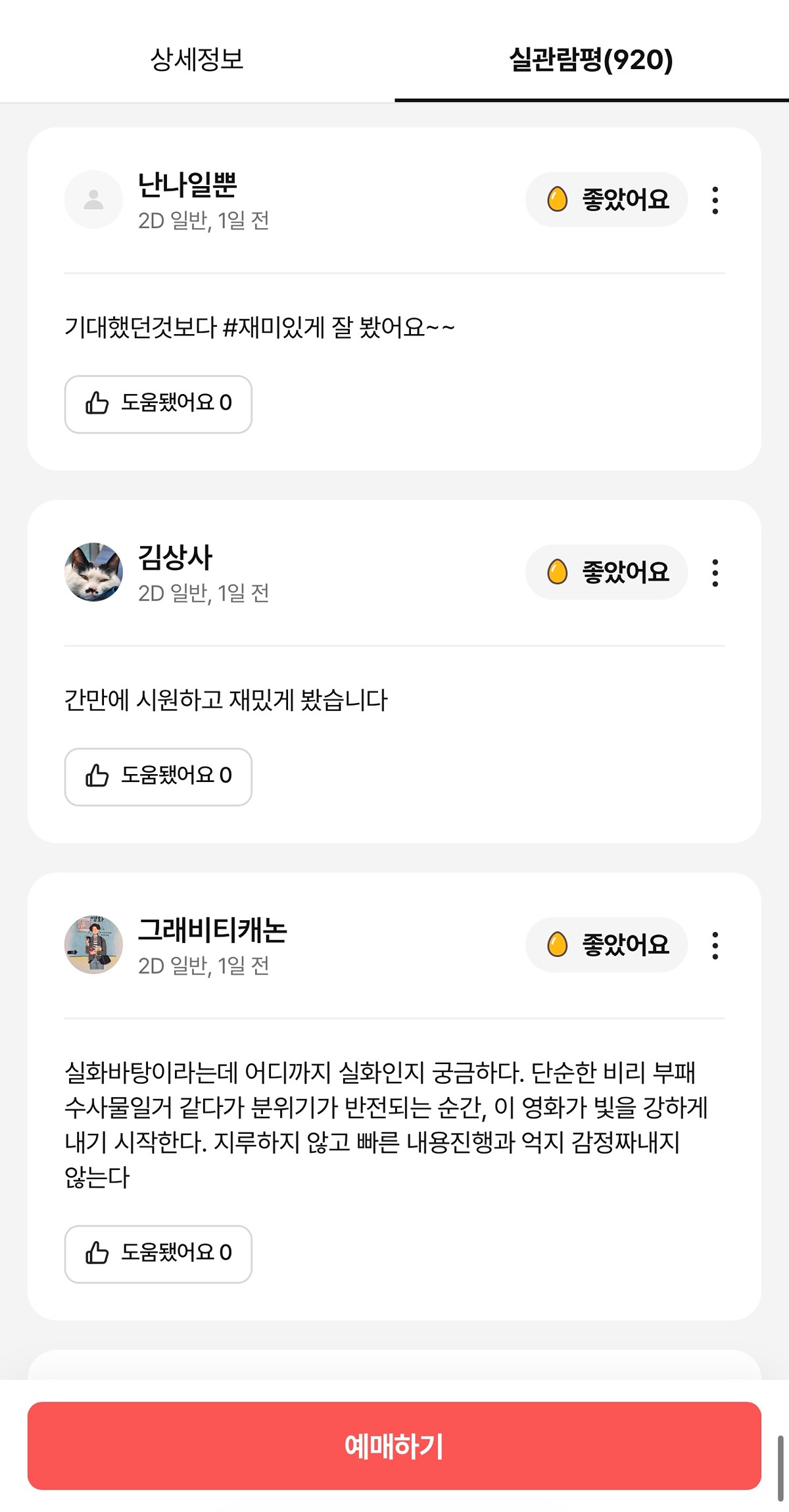
Task: Mark 난나일뿐's review as 도움됐어요
Action: click(158, 404)
